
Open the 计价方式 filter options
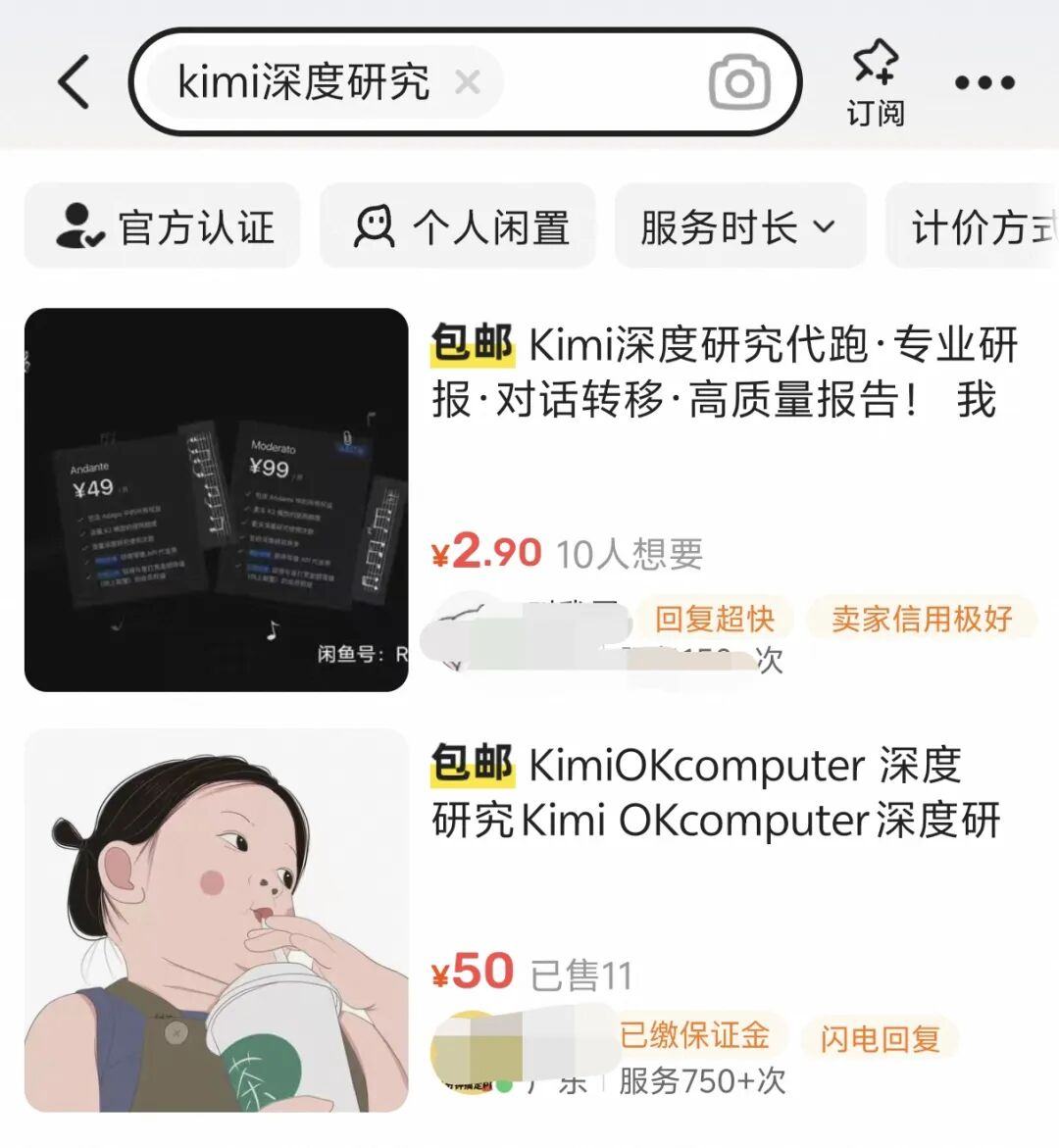coord(981,225)
